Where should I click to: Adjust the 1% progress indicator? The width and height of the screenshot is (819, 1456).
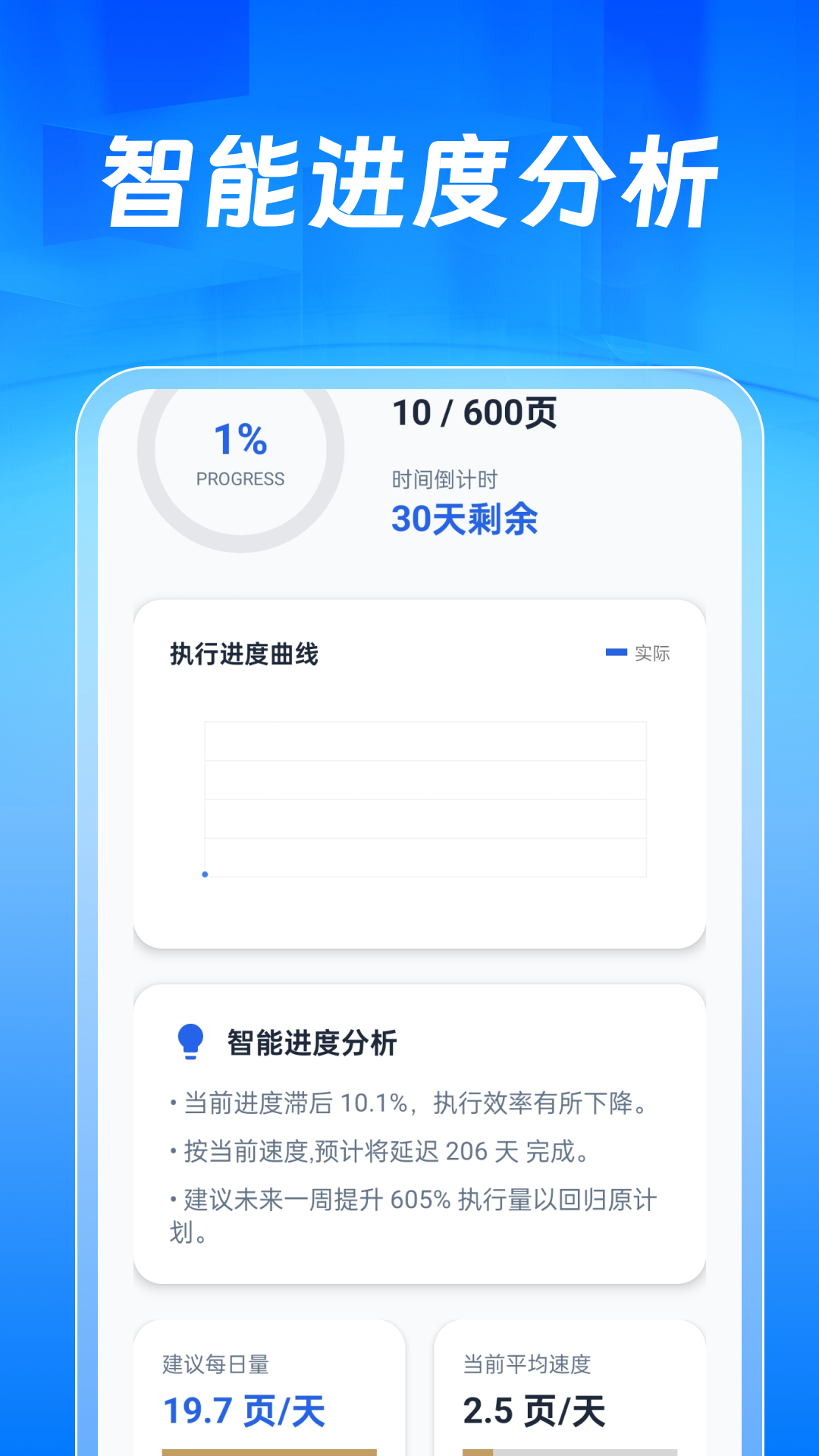click(x=240, y=438)
